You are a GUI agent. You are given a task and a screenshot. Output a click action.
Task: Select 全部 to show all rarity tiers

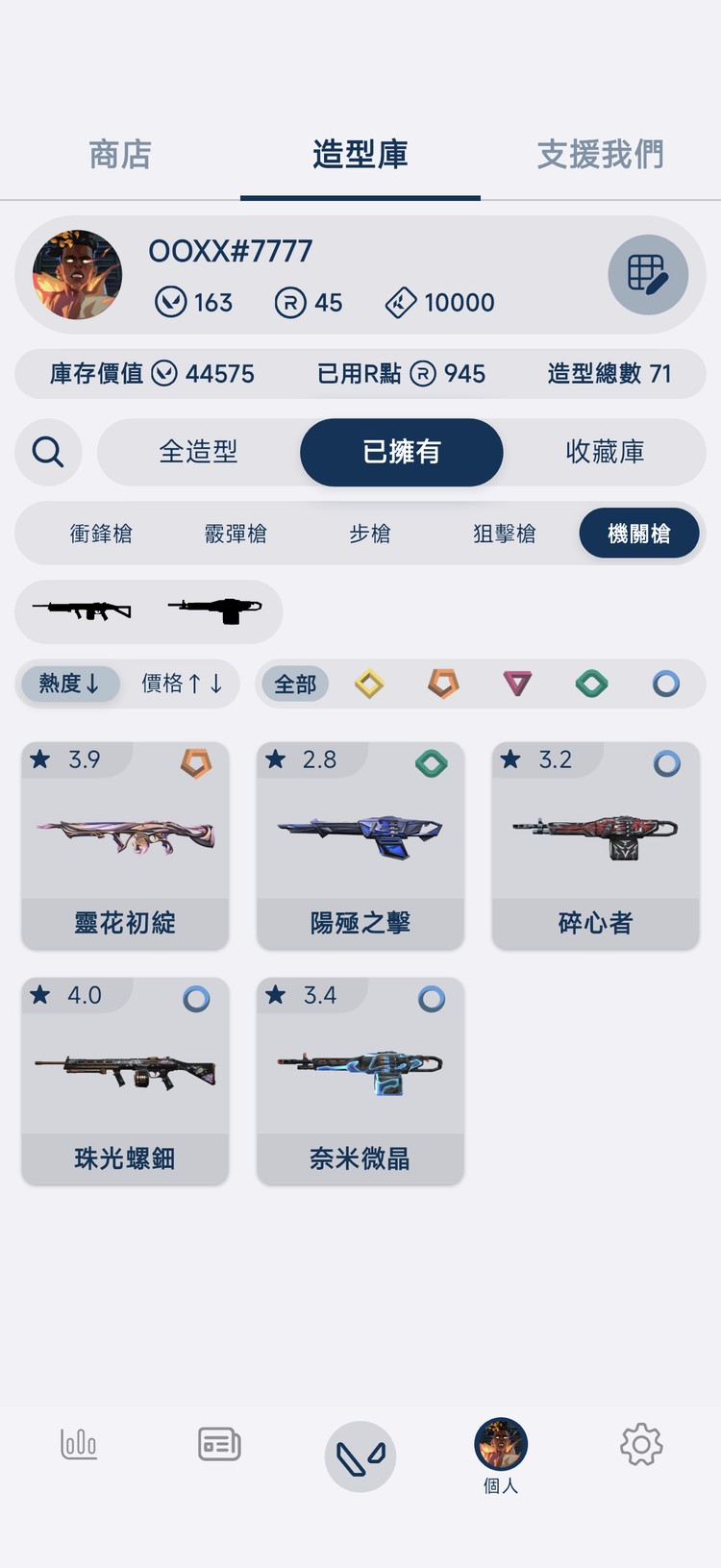[295, 684]
